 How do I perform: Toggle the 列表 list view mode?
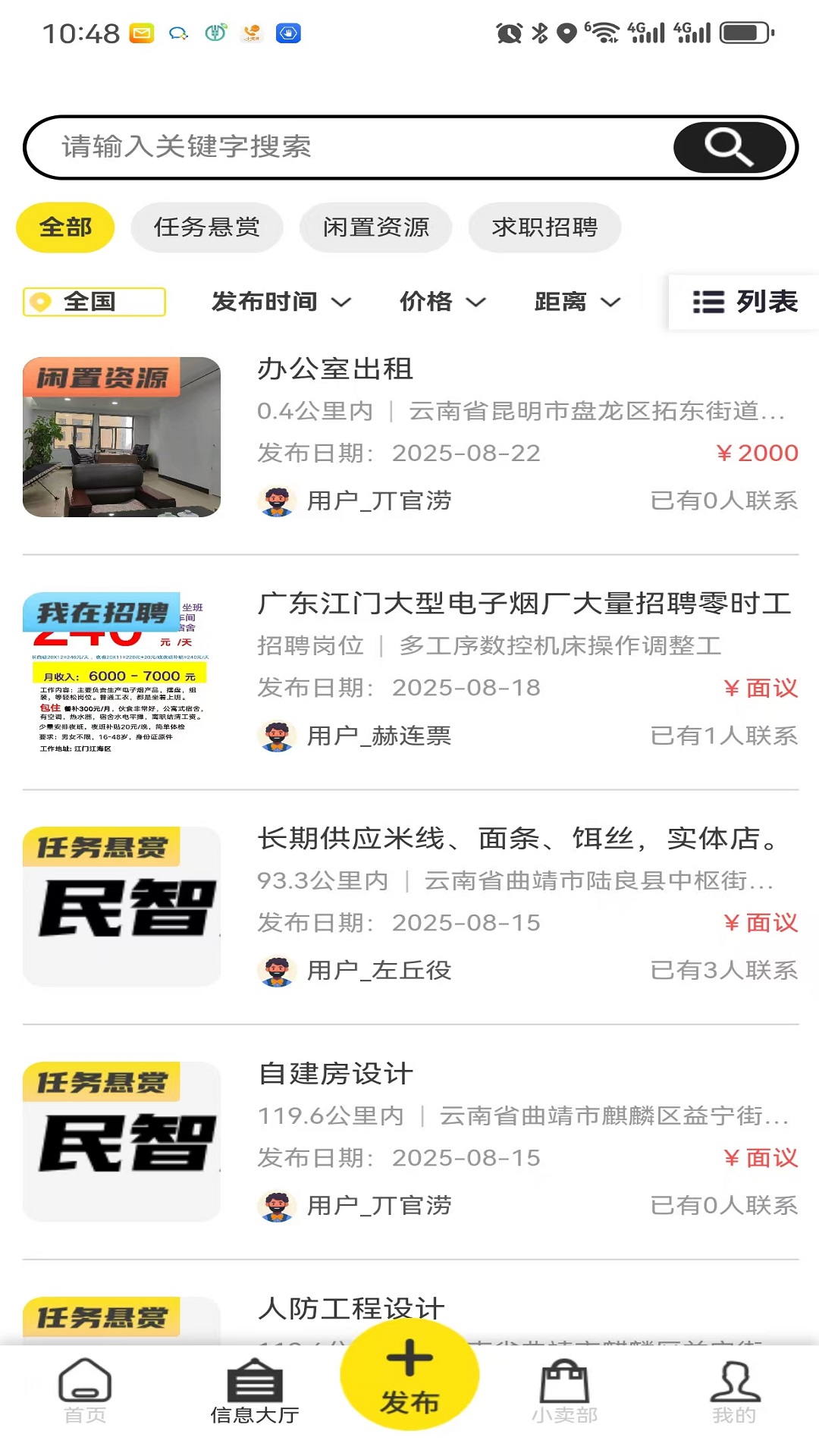pyautogui.click(x=745, y=301)
